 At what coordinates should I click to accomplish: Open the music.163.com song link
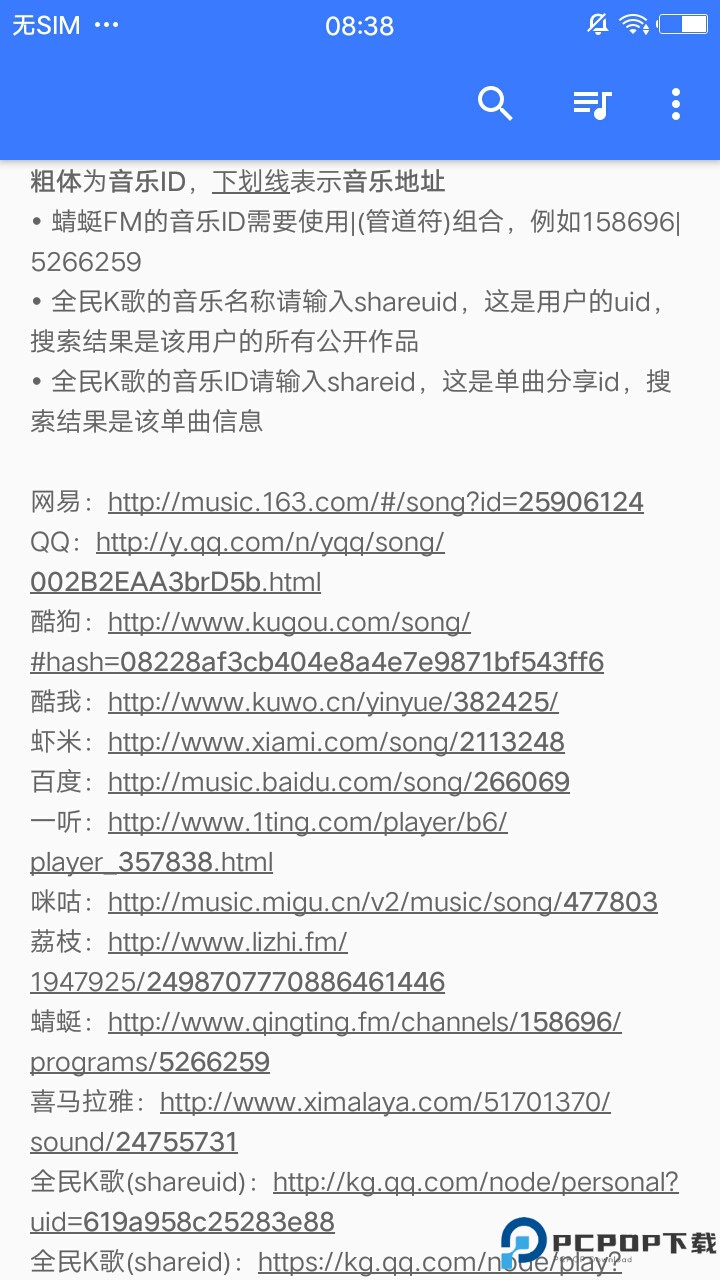click(375, 502)
